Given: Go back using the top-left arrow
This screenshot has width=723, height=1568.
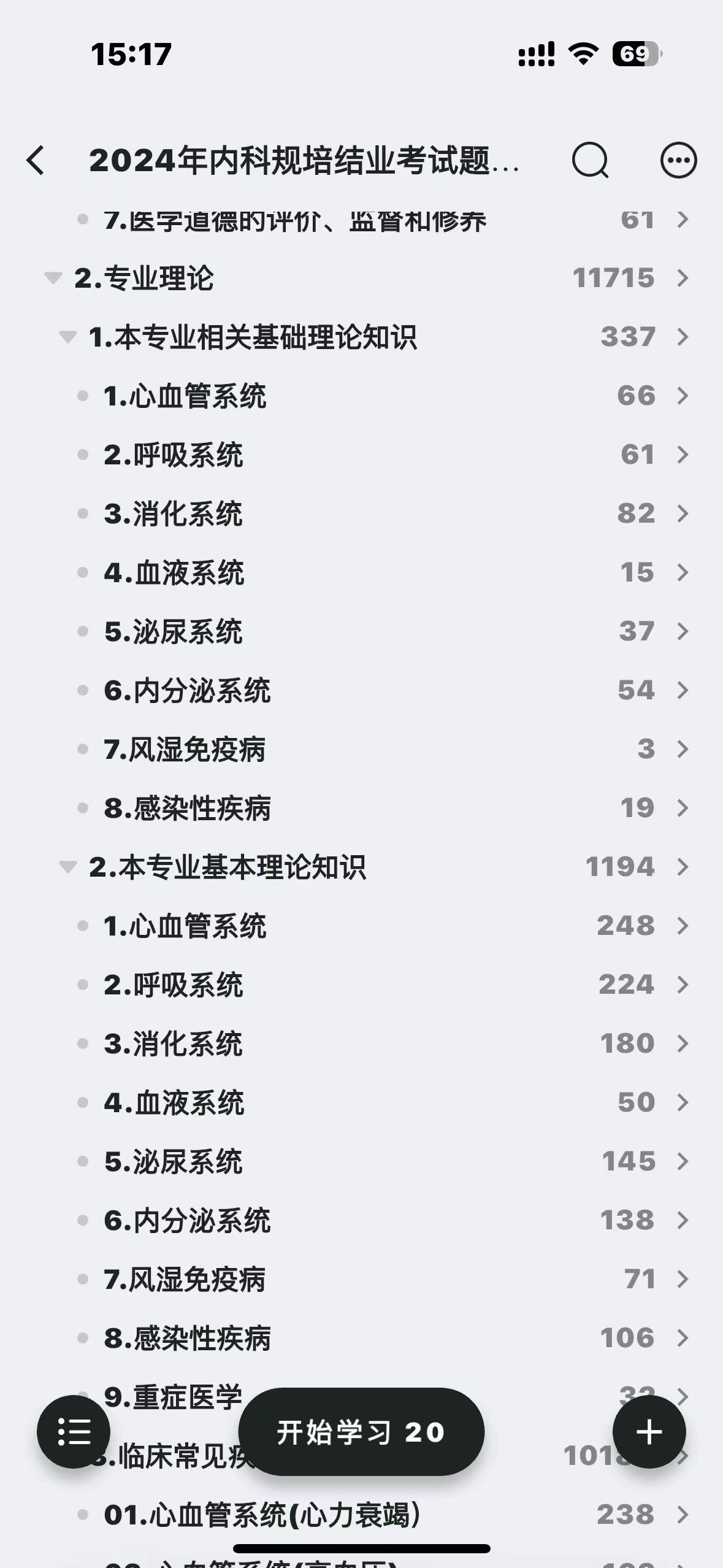Looking at the screenshot, I should [36, 160].
